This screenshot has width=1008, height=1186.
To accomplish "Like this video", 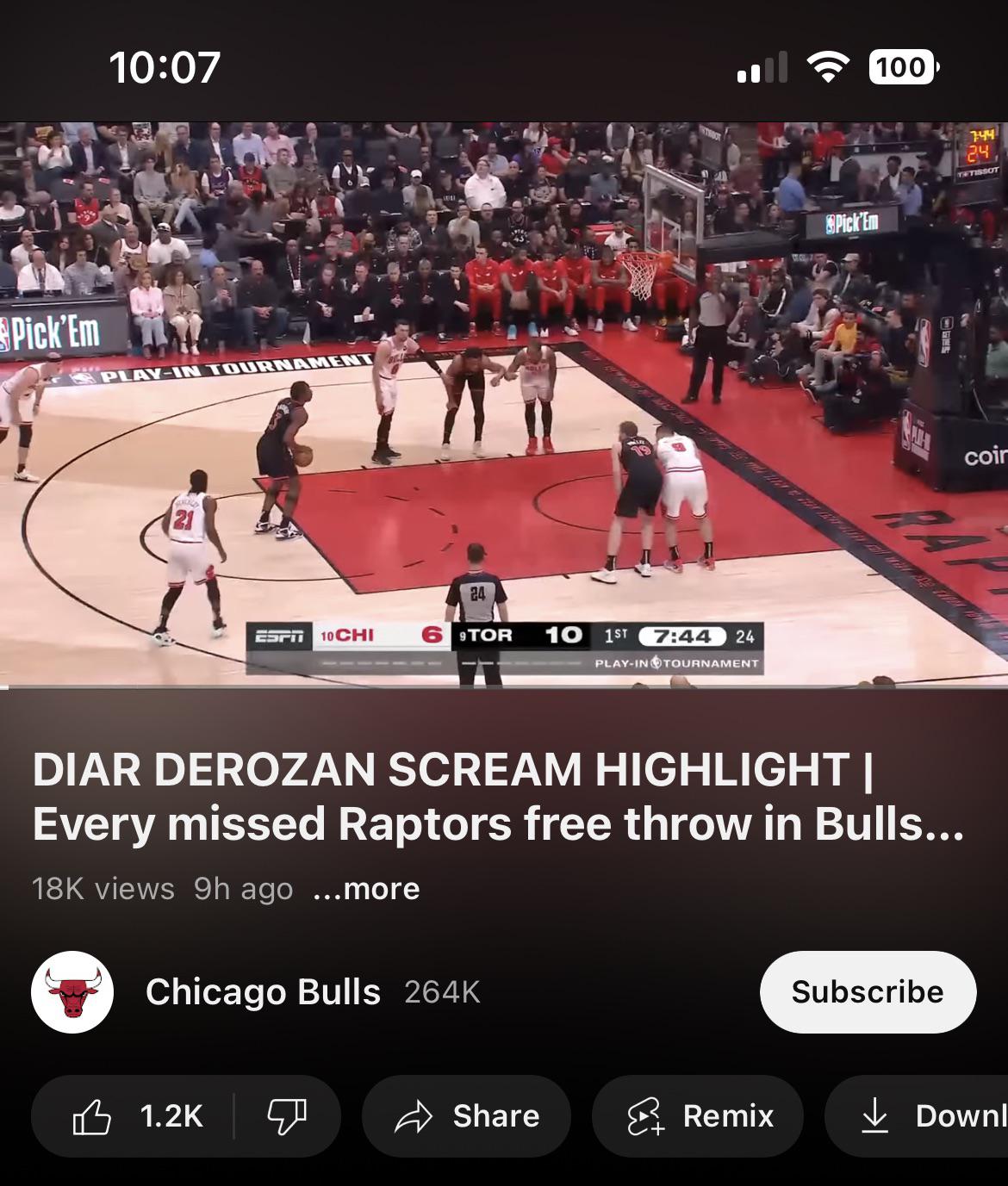I will [138, 1116].
